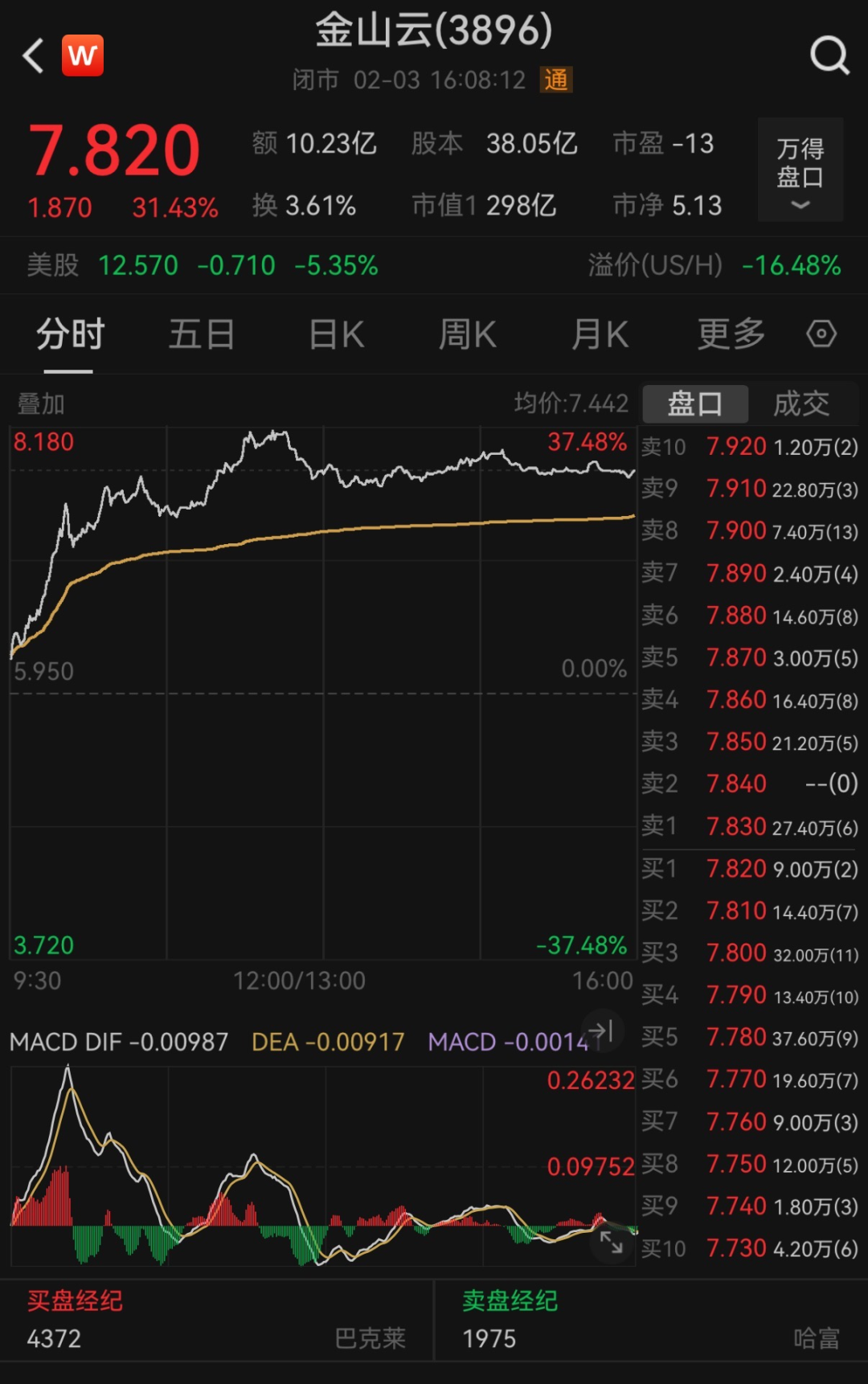The image size is (868, 1384).
Task: Tap 叠加 to overlay another chart
Action: click(x=41, y=403)
